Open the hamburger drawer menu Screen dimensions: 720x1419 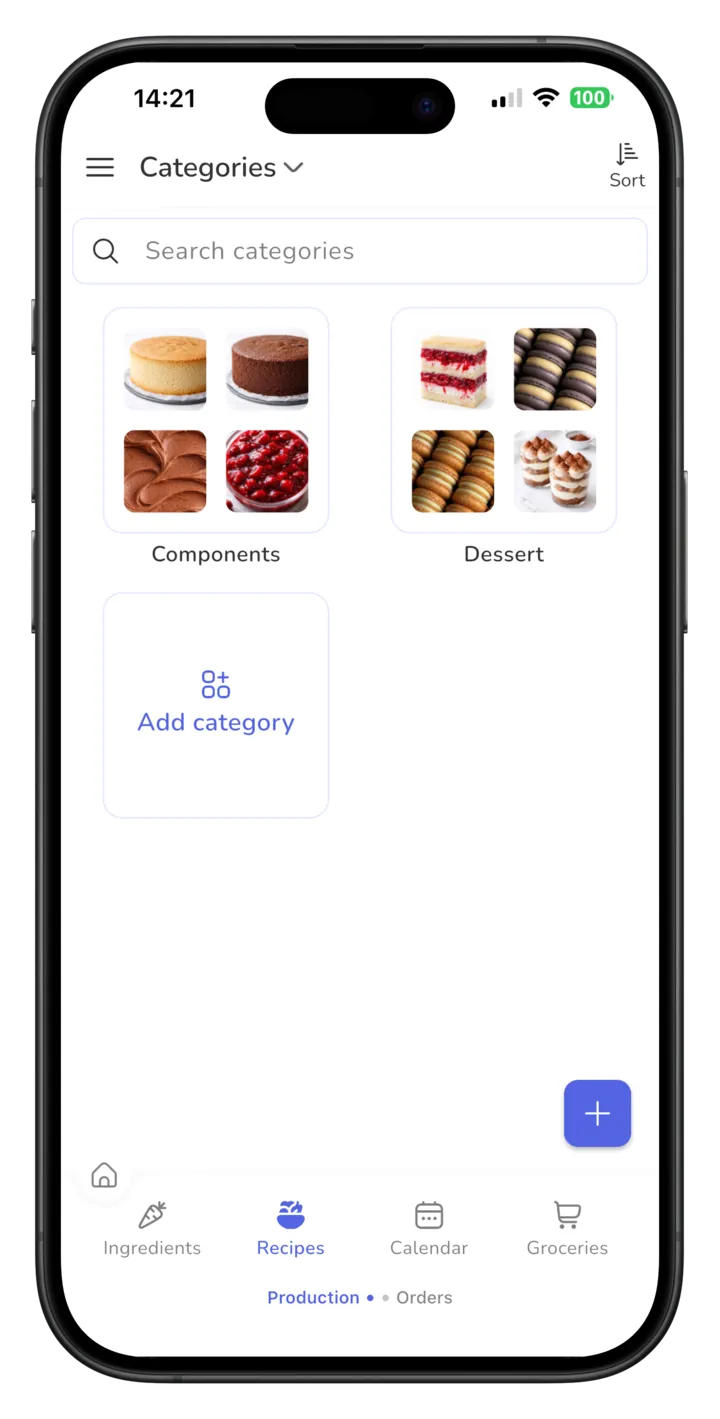100,167
